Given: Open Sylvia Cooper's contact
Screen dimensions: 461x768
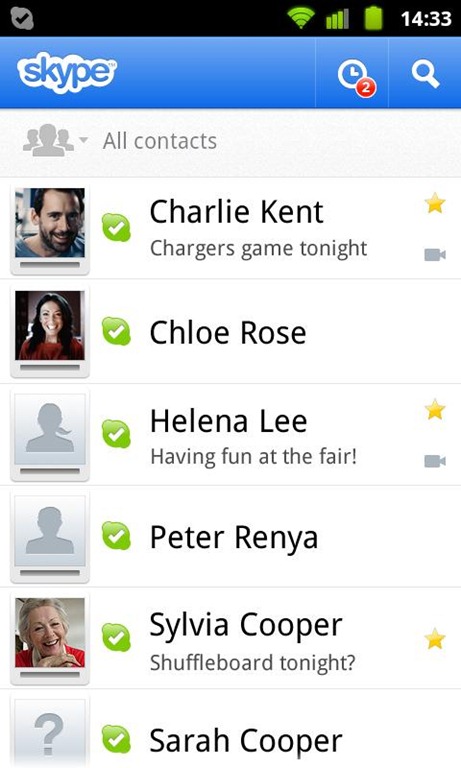Looking at the screenshot, I should point(230,638).
